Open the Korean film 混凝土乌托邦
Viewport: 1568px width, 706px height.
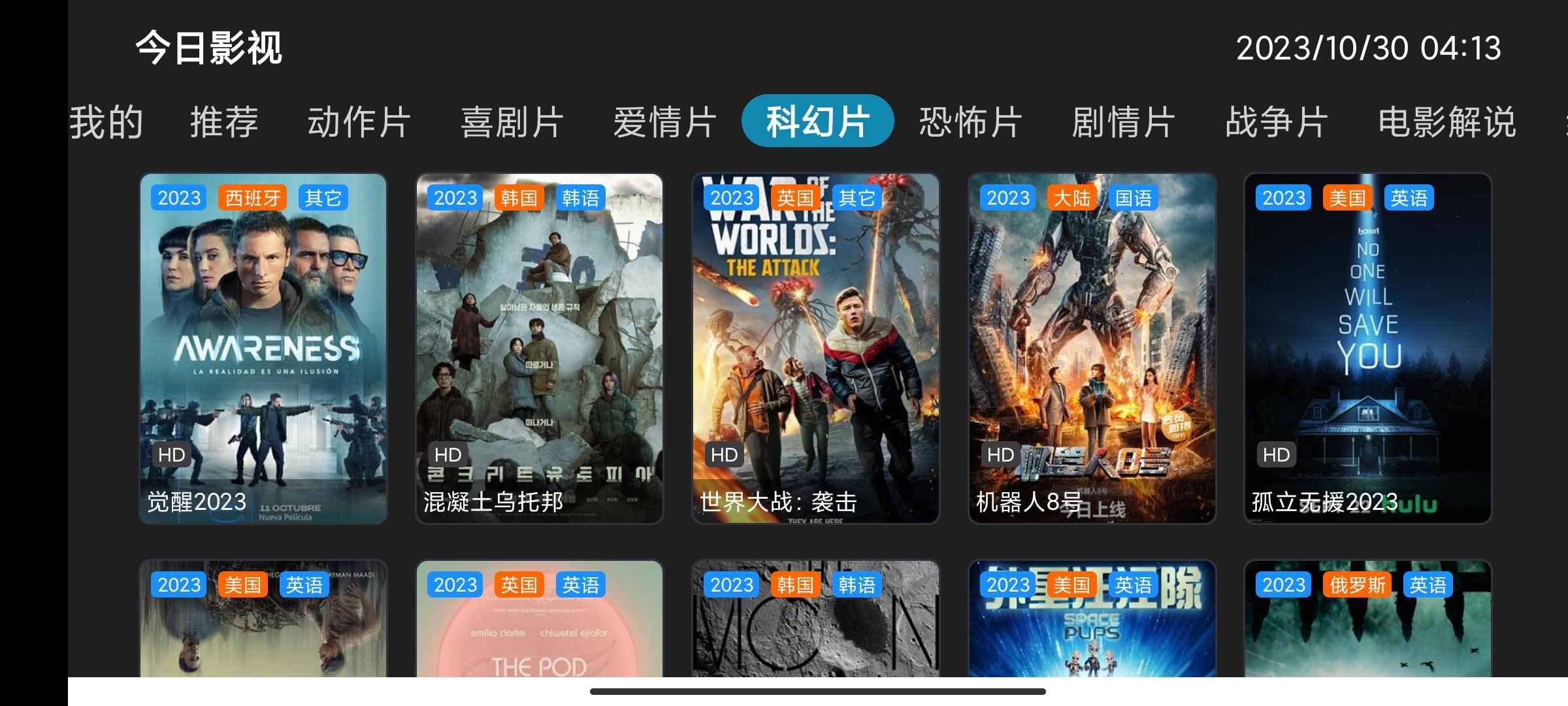[x=540, y=348]
